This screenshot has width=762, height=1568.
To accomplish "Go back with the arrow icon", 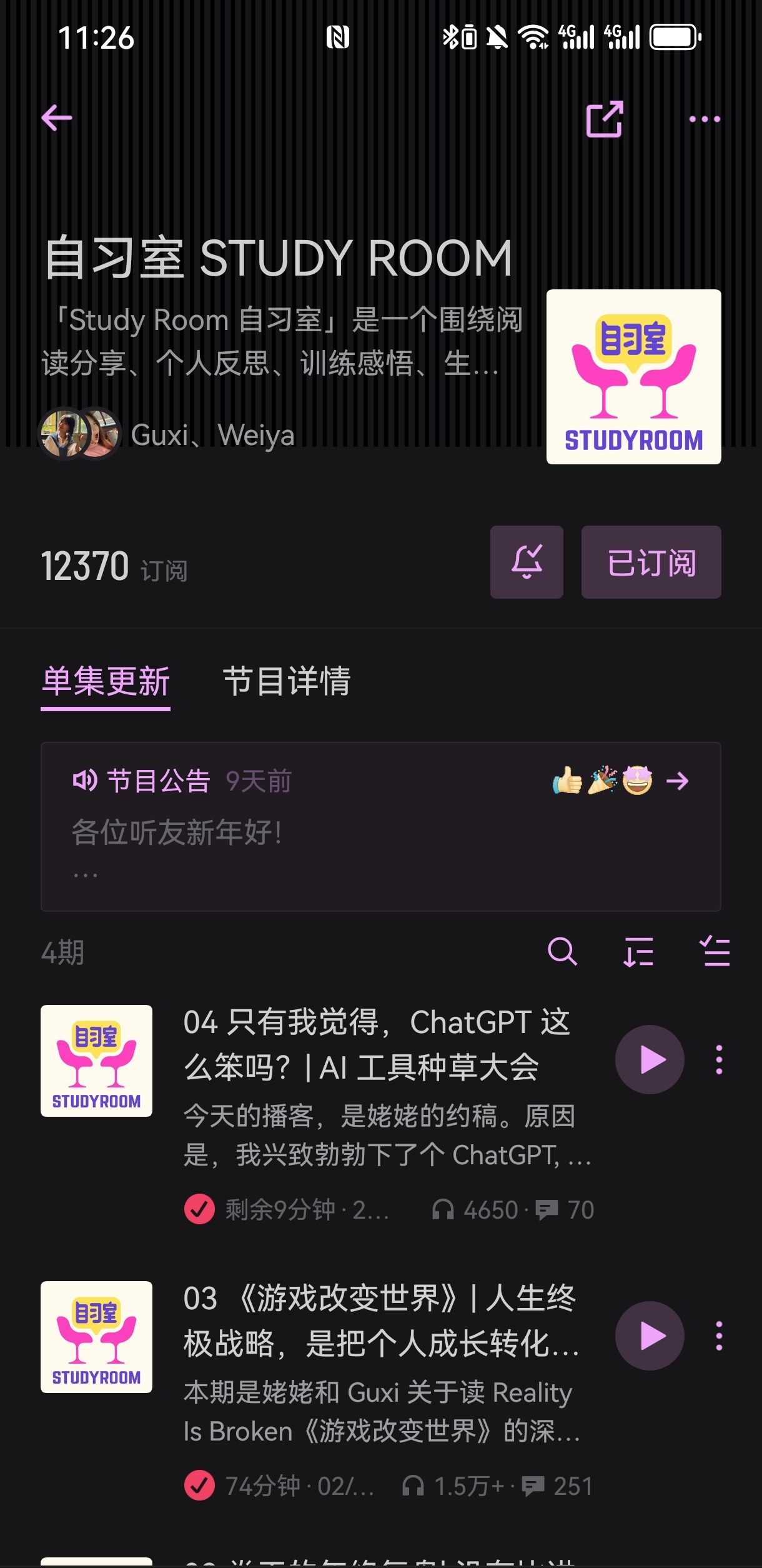I will (57, 118).
